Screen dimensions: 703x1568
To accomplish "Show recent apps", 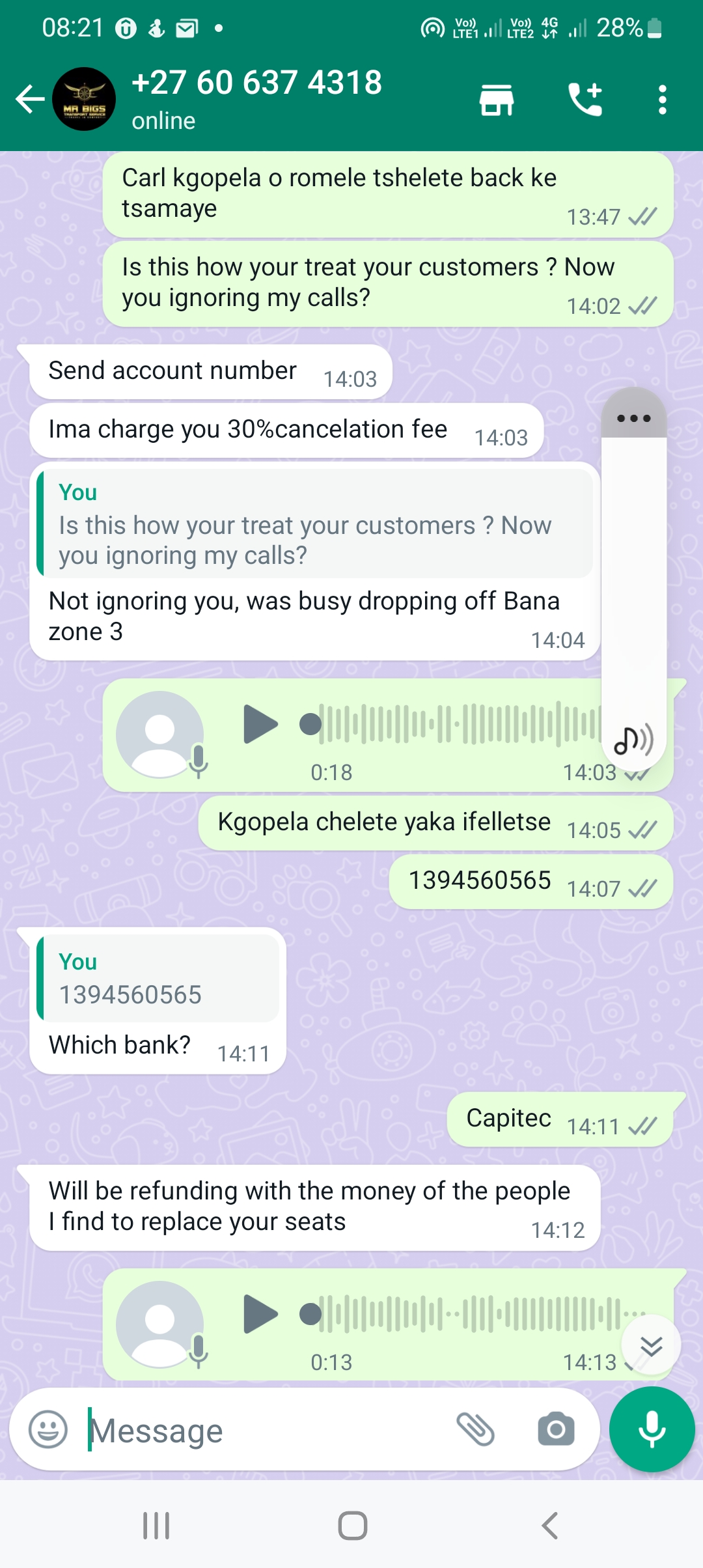I will click(156, 1525).
